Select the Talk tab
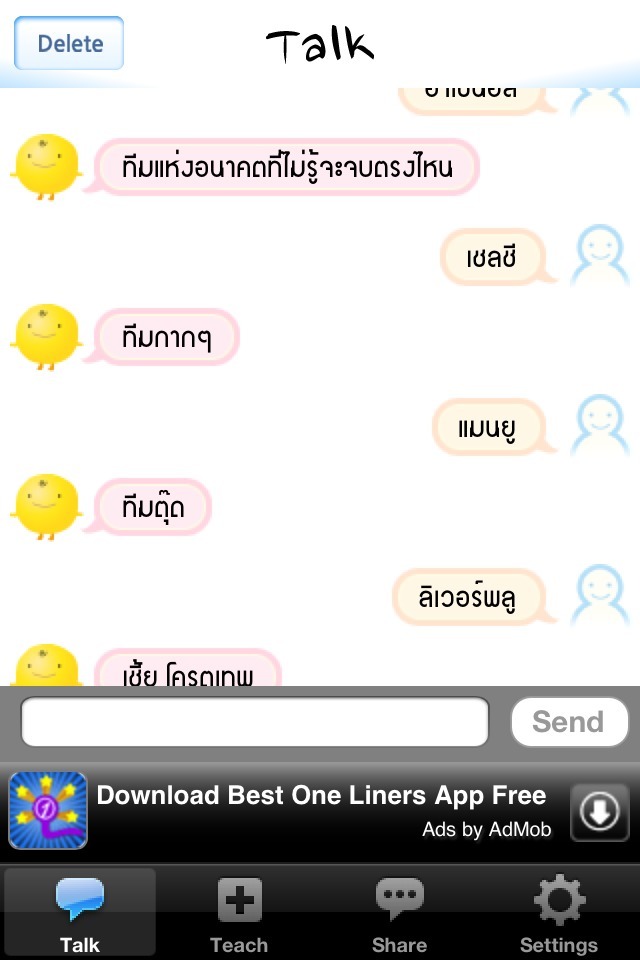Screen dimensions: 640x960 80,914
